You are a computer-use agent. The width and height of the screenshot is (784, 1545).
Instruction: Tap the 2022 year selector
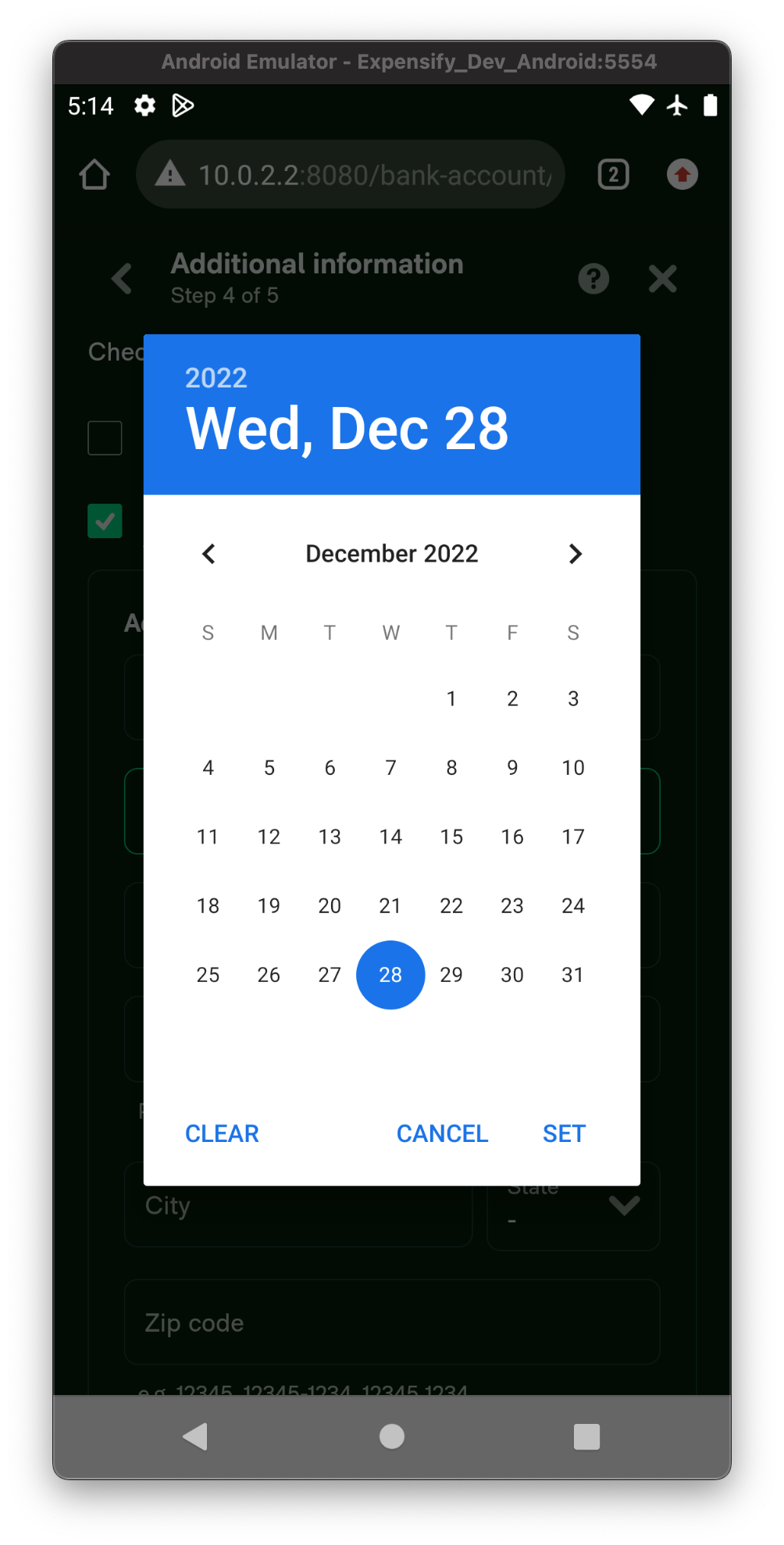216,378
